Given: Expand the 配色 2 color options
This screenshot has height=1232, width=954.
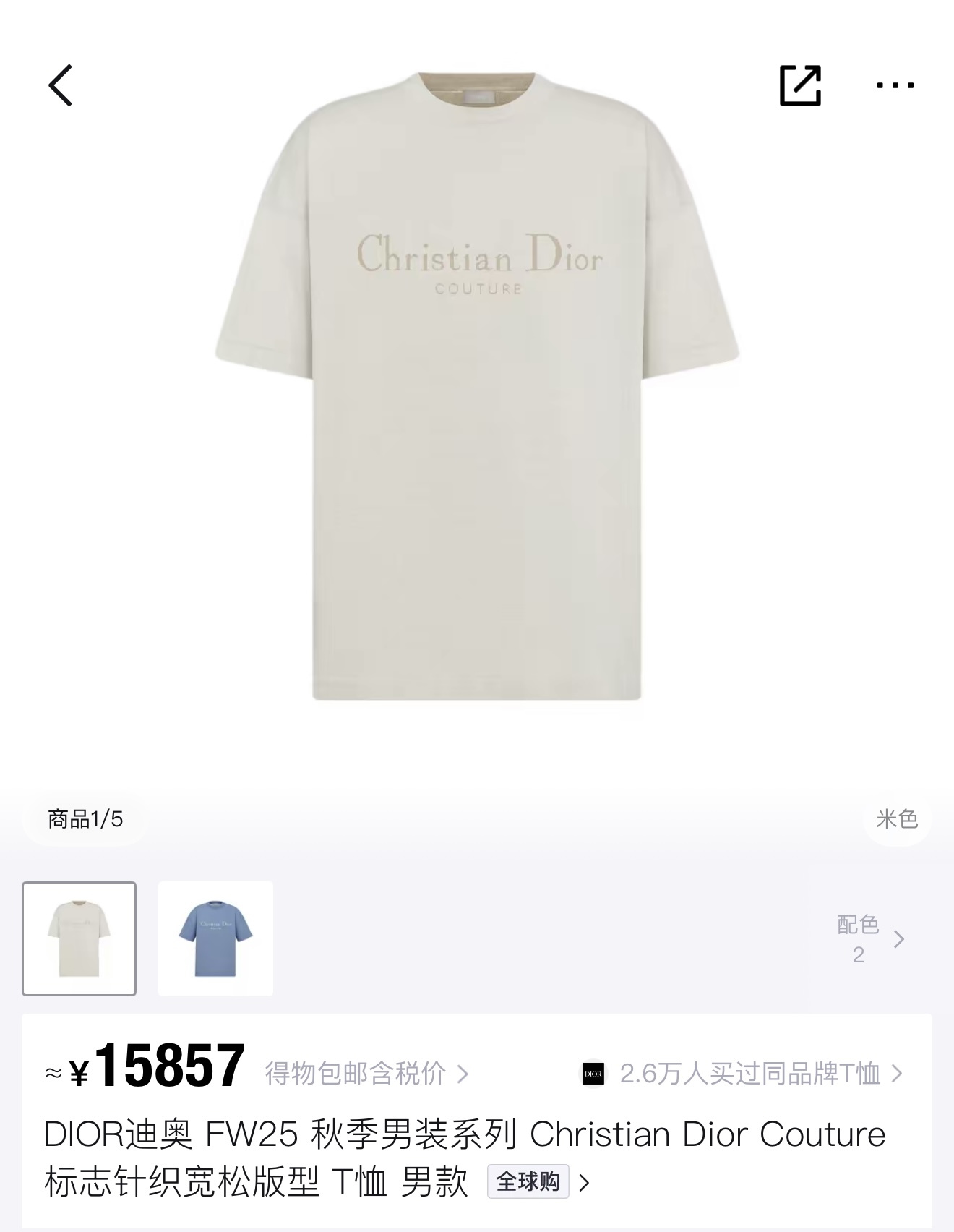Looking at the screenshot, I should (x=870, y=939).
